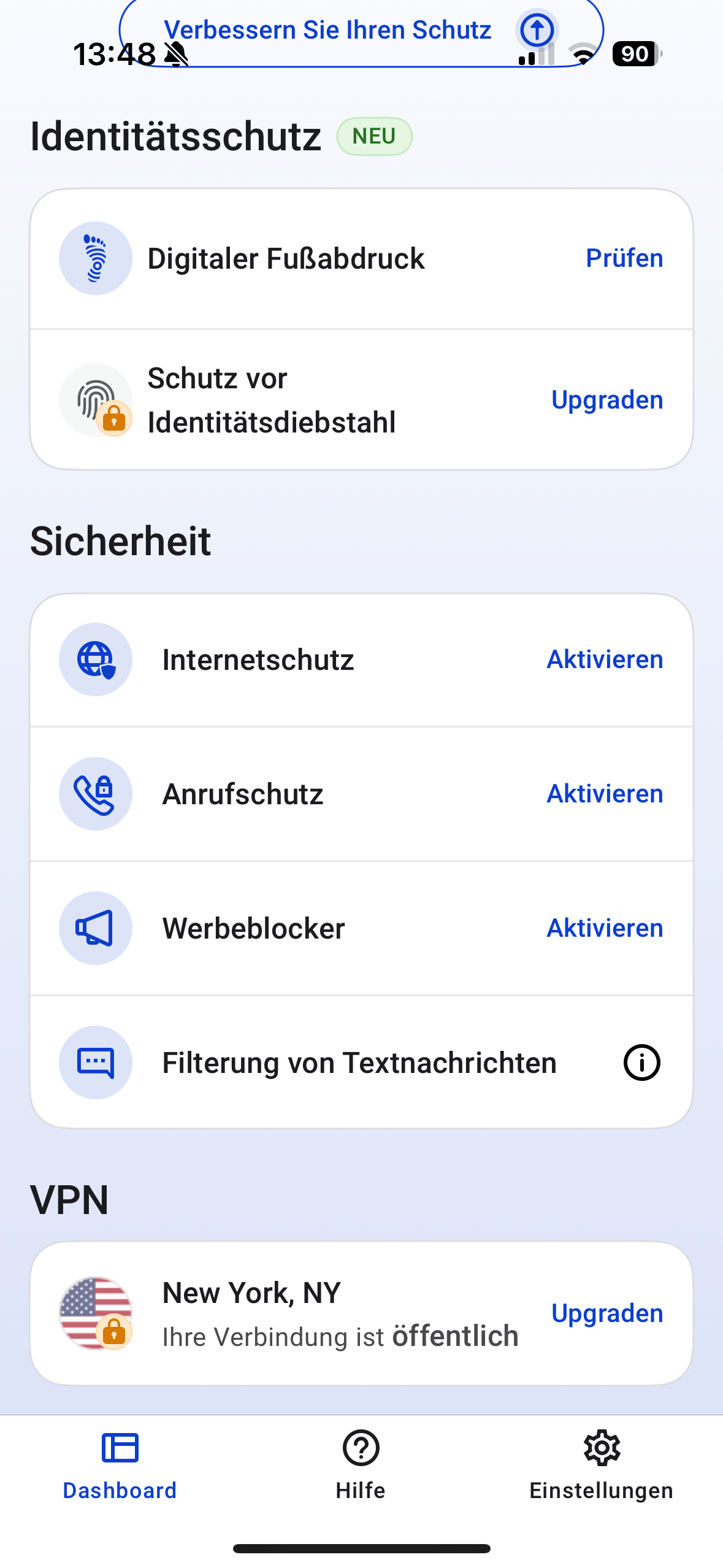Enable Internetschutz via Aktivieren
This screenshot has height=1568, width=723.
click(x=604, y=659)
